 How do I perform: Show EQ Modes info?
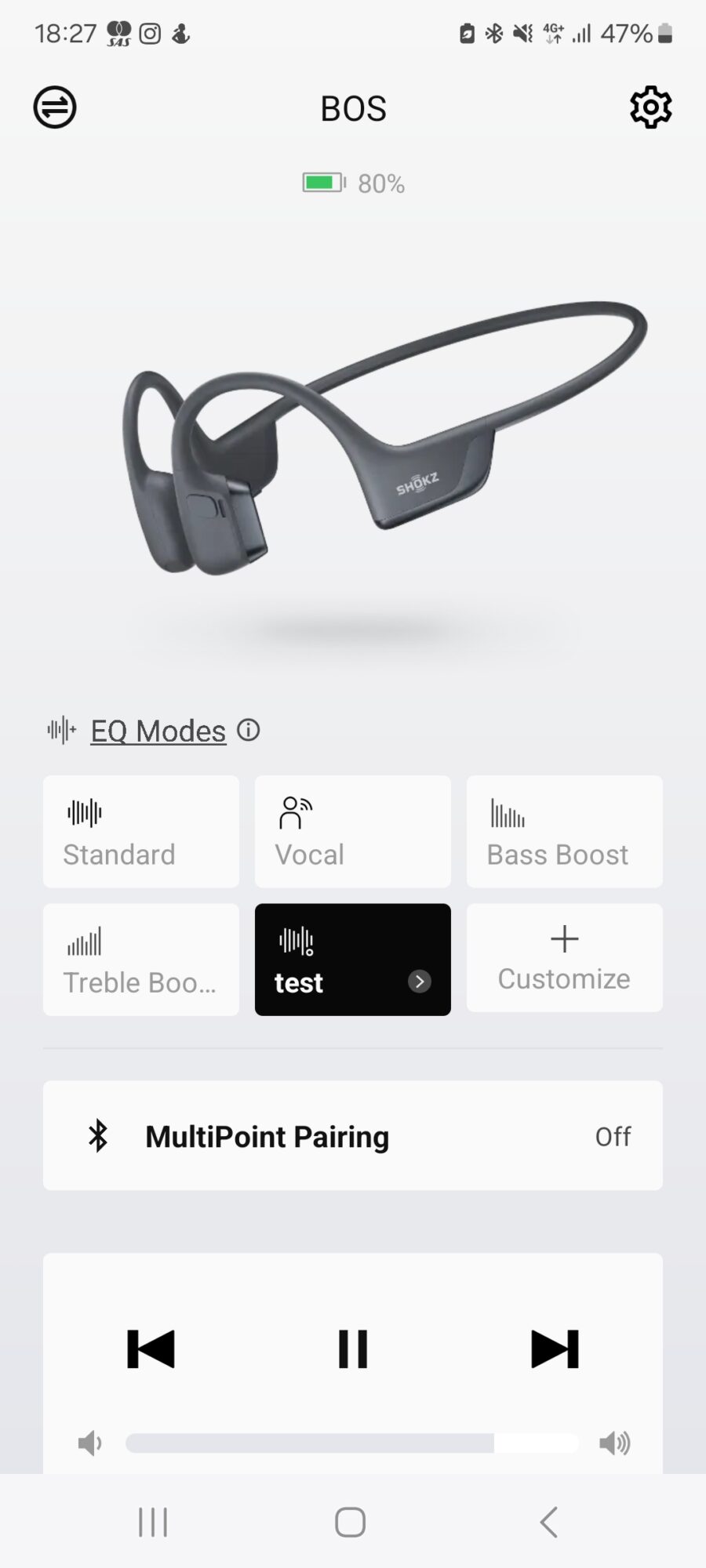point(249,730)
